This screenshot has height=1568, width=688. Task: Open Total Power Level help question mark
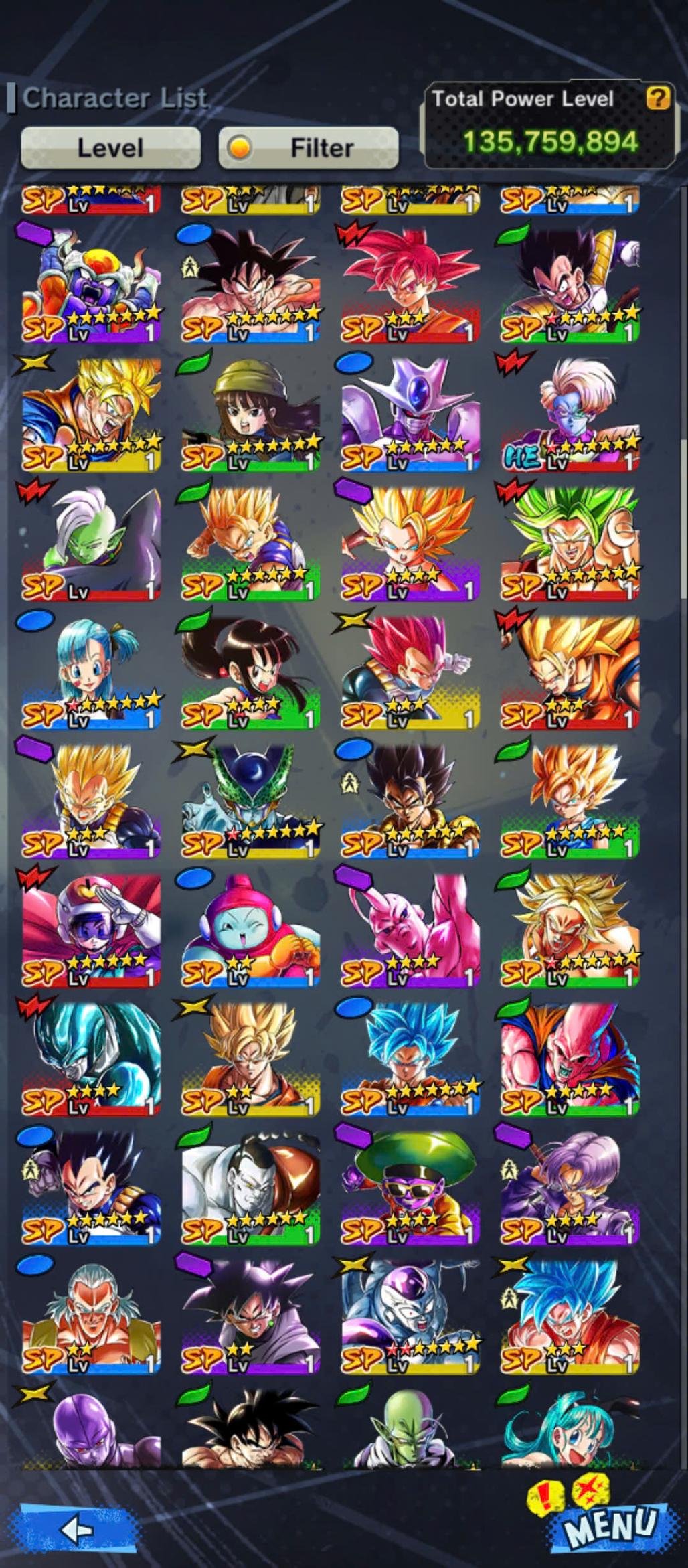(657, 98)
